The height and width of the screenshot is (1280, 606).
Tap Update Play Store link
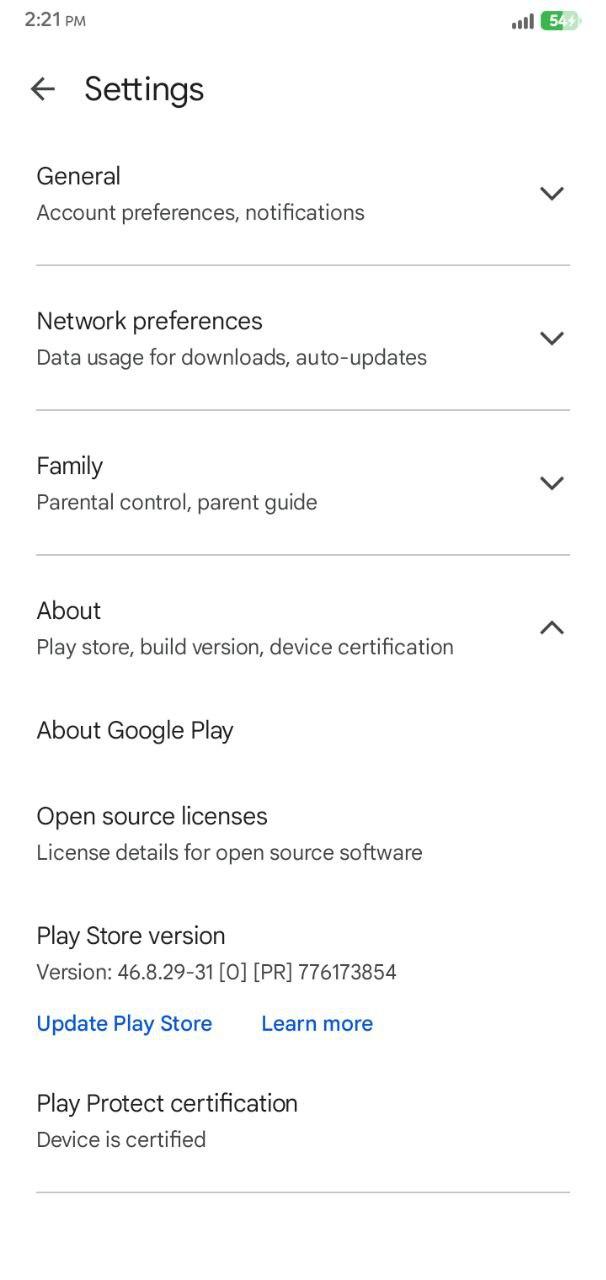pyautogui.click(x=124, y=1024)
